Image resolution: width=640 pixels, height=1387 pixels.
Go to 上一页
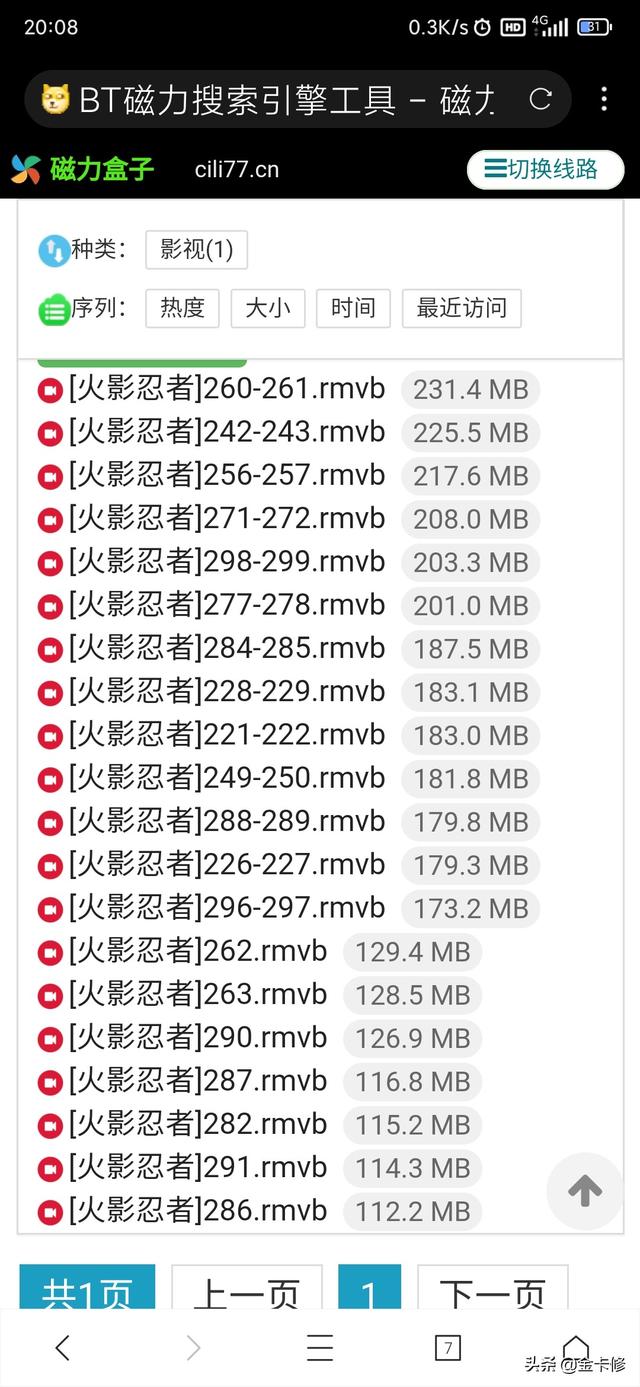click(x=246, y=1292)
